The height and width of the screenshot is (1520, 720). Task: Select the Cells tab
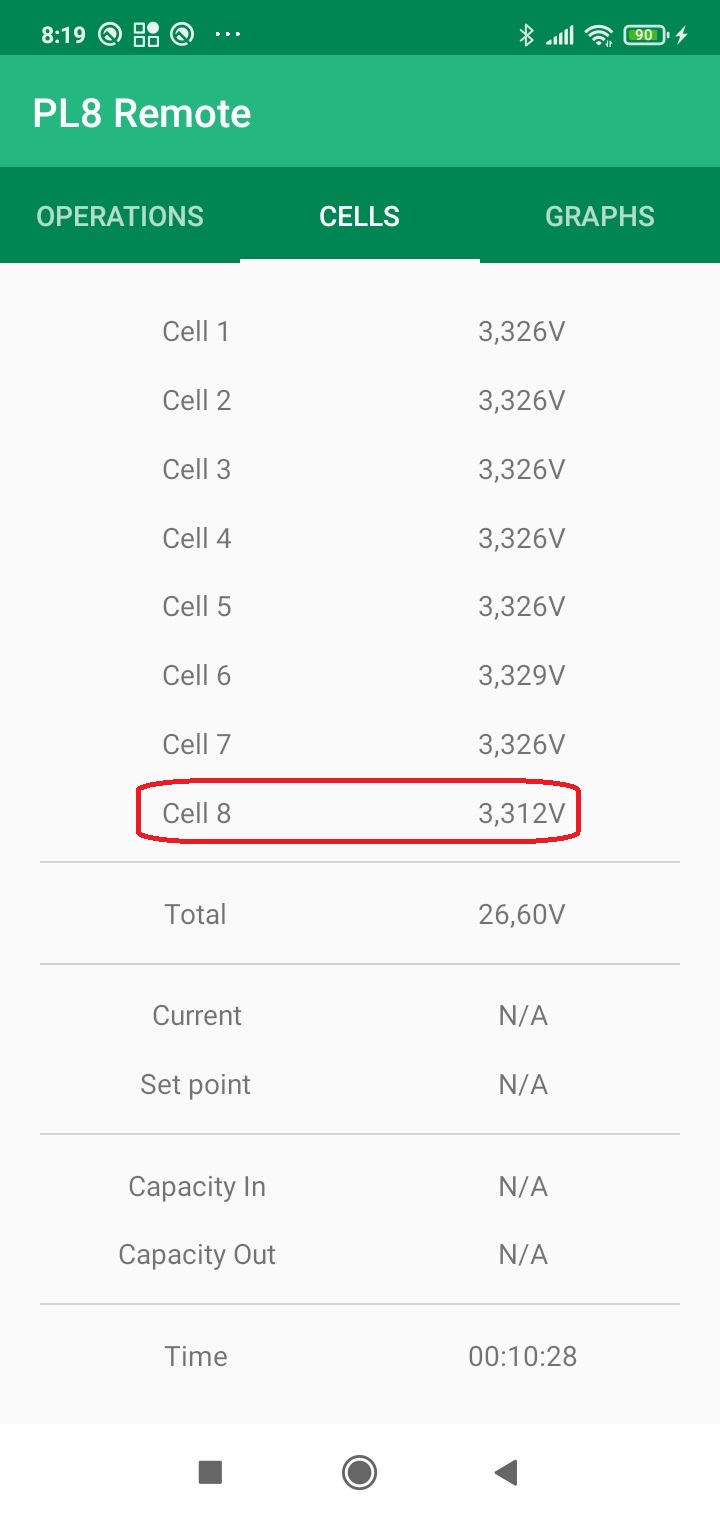tap(360, 216)
